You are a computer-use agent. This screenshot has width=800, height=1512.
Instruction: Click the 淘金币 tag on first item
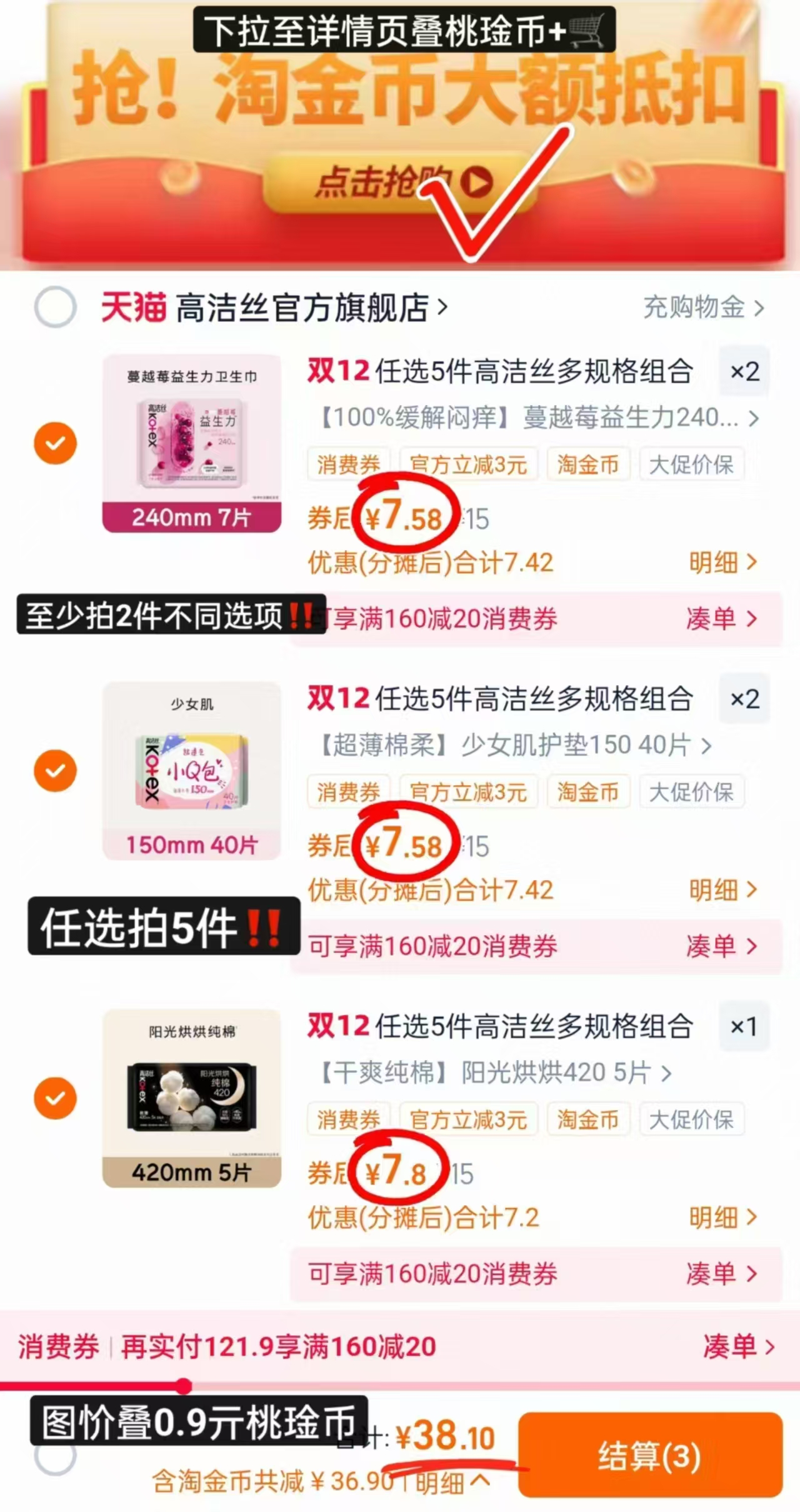tap(587, 464)
